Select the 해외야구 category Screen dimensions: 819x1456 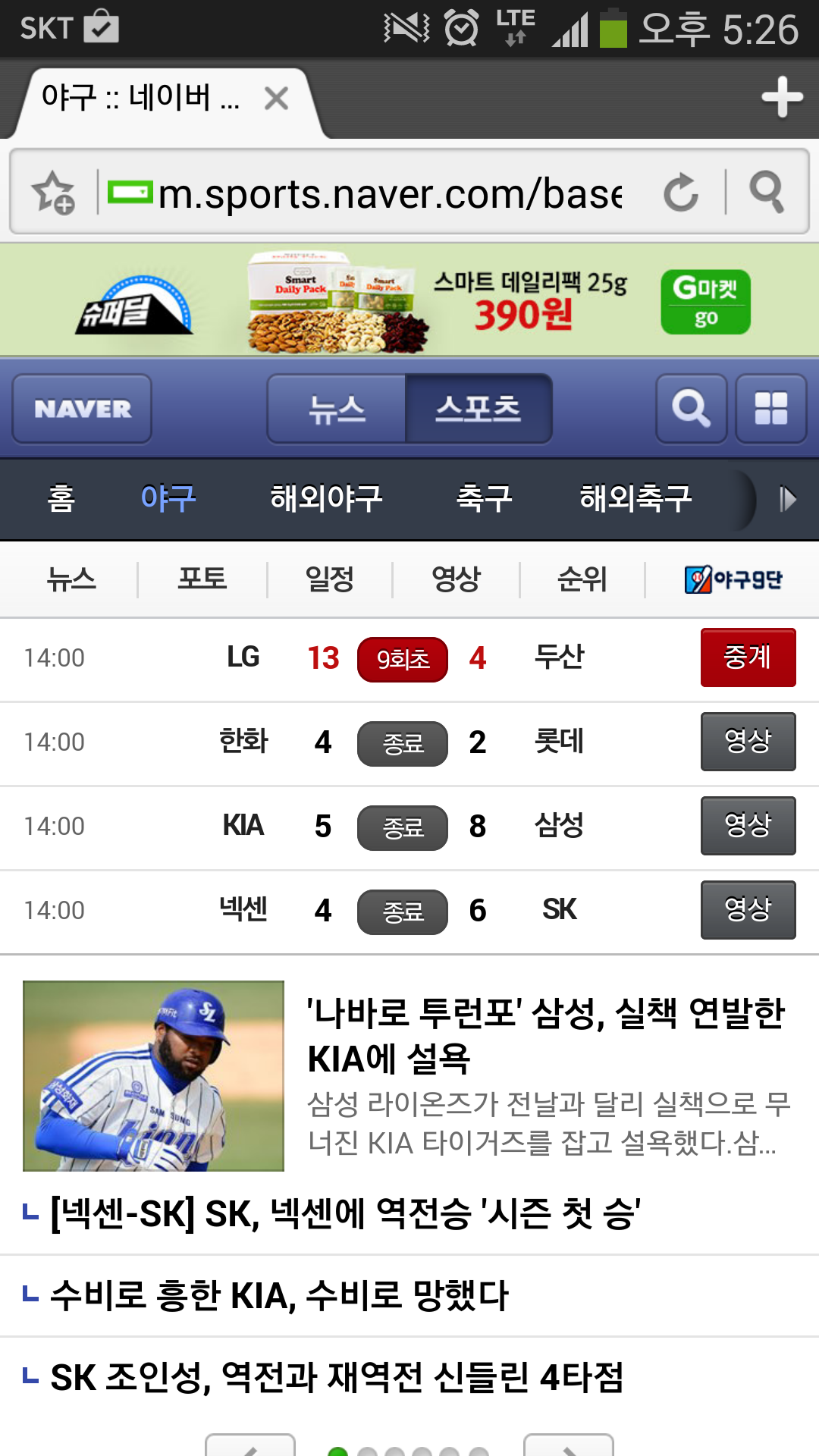point(326,498)
